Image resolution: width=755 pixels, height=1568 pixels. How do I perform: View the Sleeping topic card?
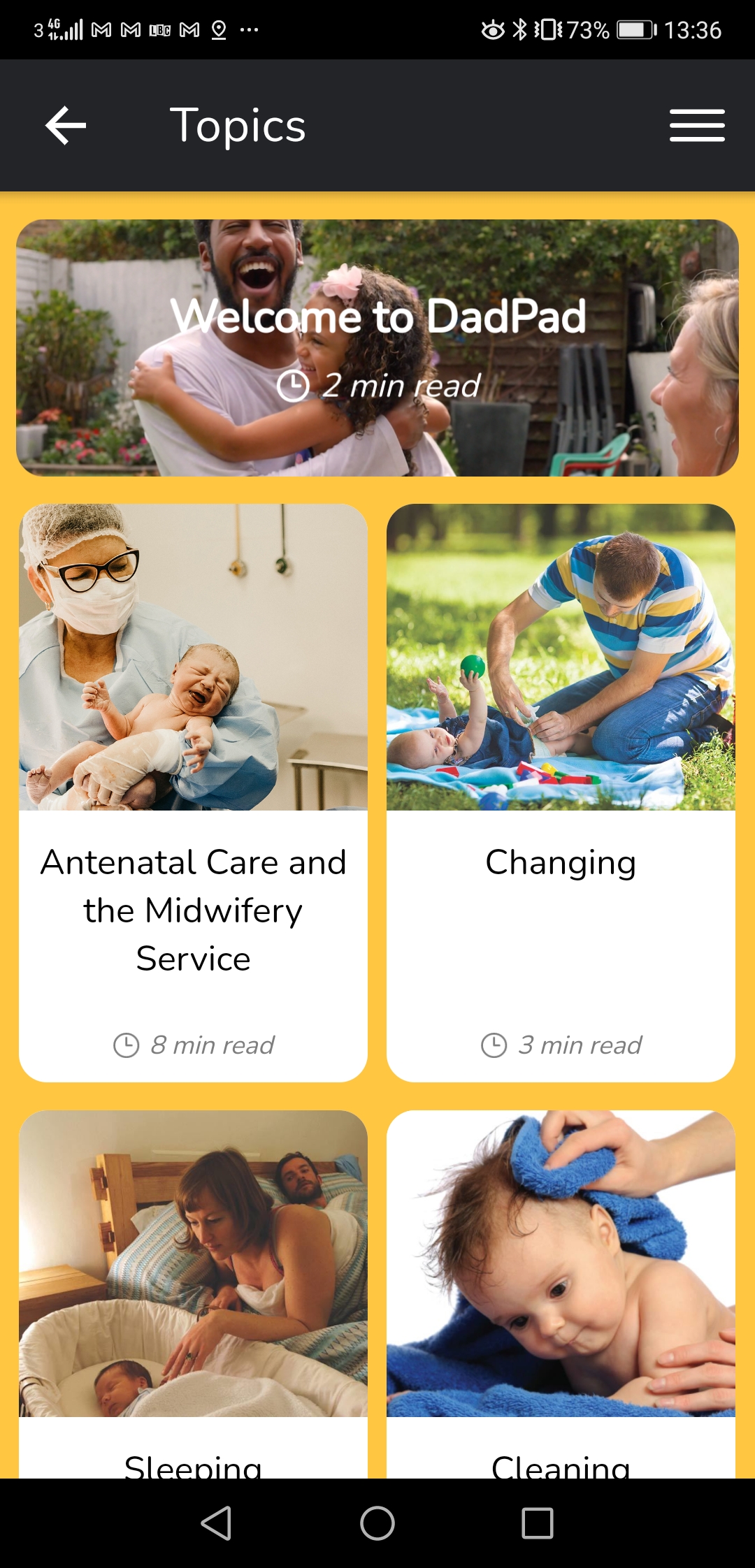(194, 1294)
